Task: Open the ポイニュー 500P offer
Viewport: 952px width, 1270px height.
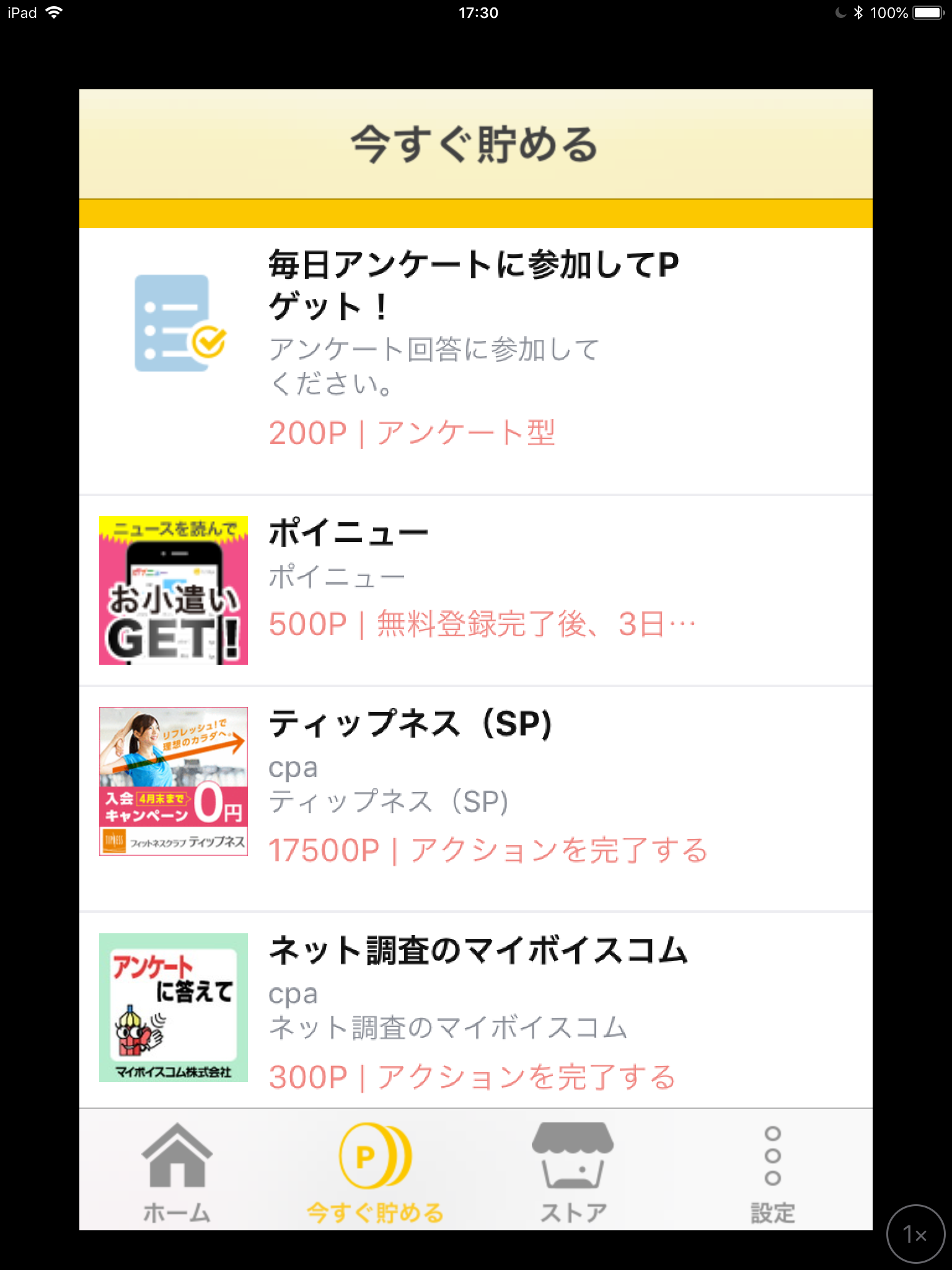Action: point(475,590)
